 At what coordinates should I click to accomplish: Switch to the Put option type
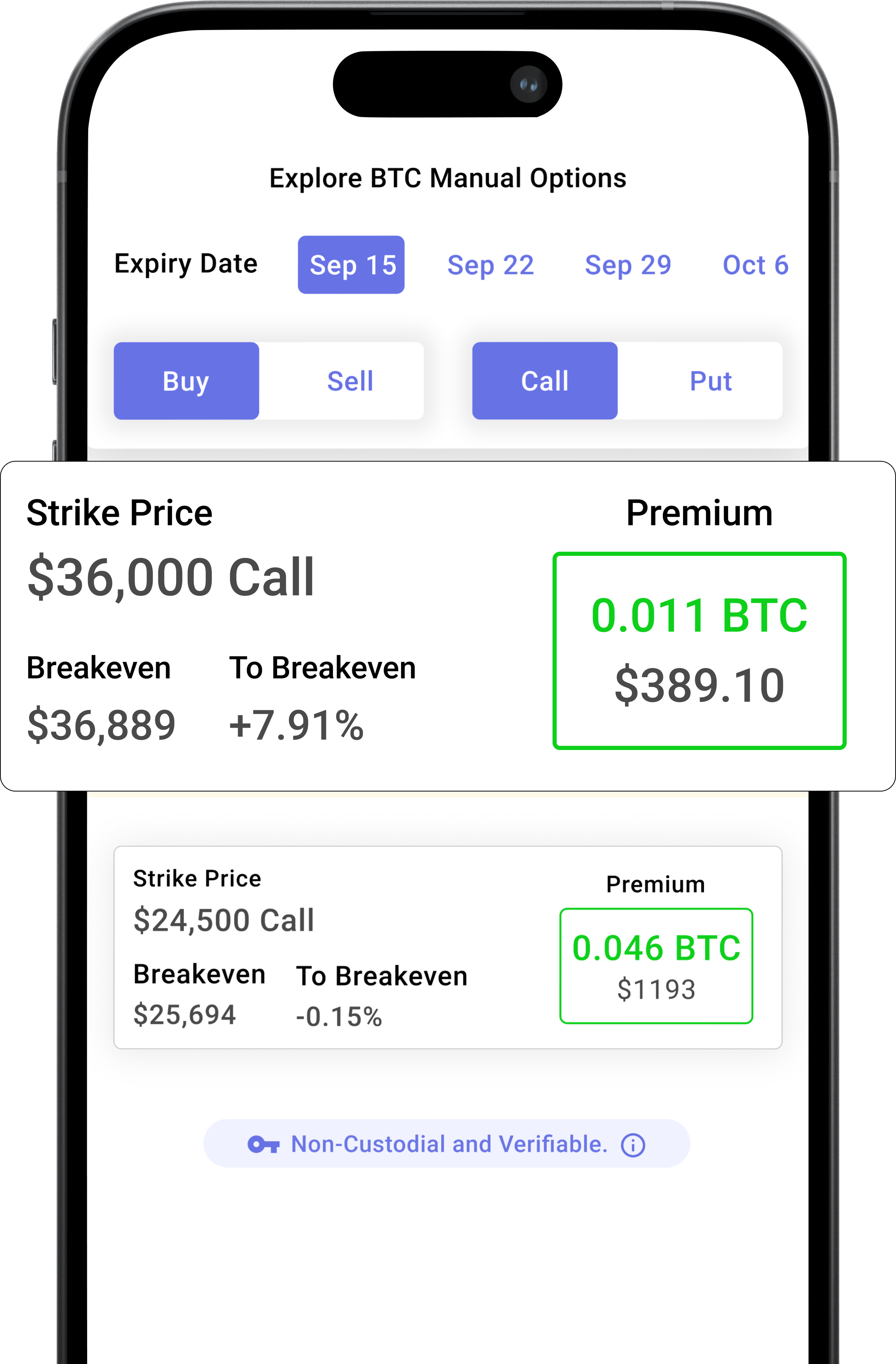[x=710, y=380]
